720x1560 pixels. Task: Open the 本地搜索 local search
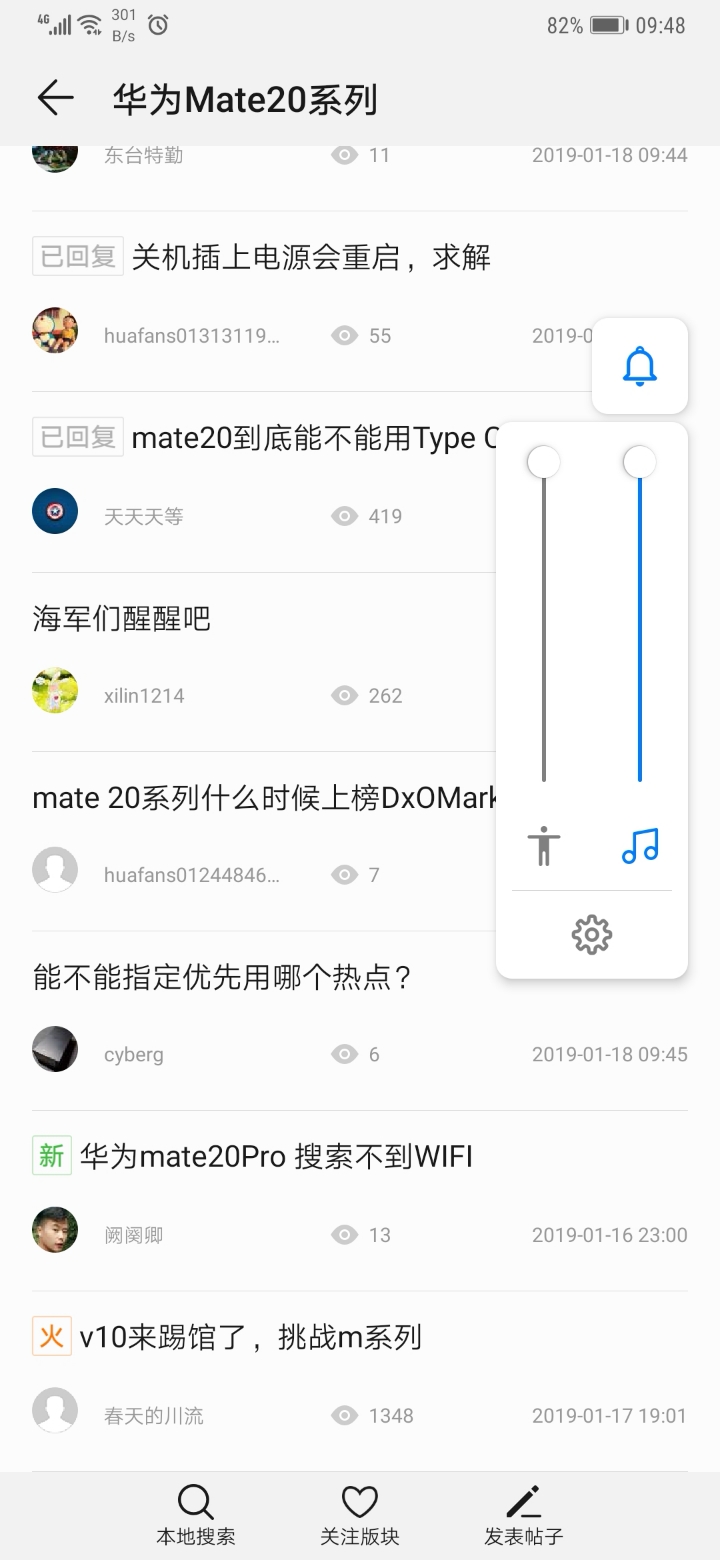pos(196,1515)
